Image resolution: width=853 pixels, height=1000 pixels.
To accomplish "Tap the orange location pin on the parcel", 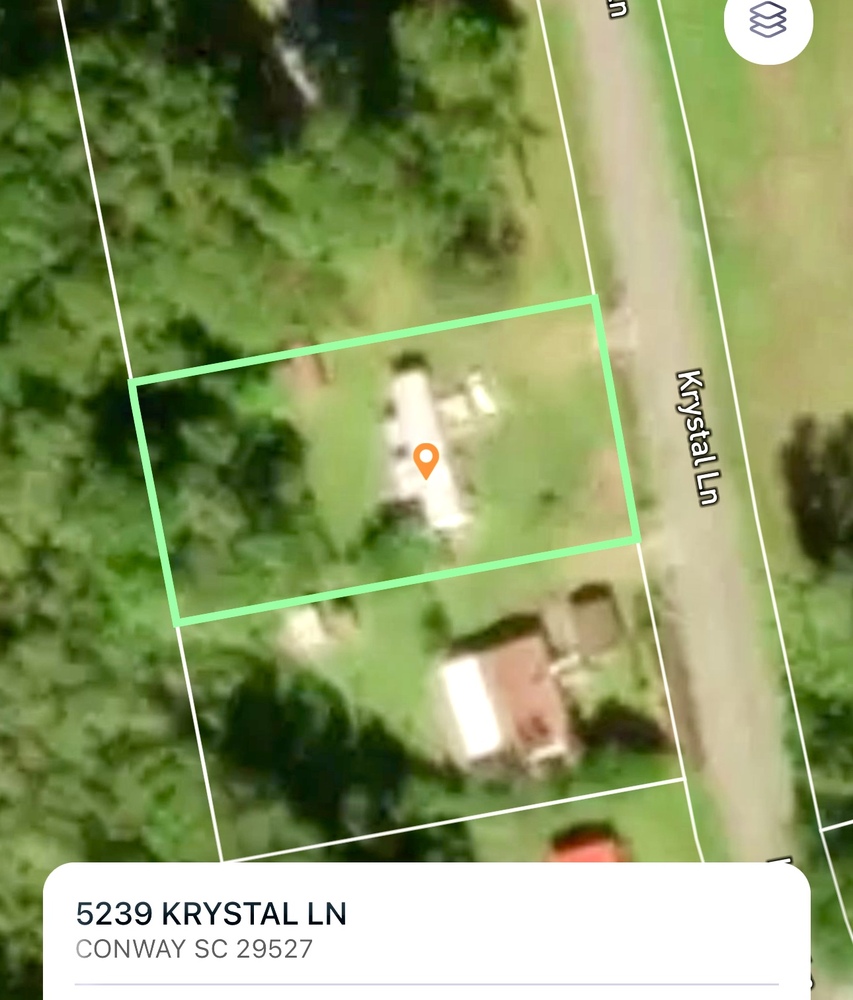I will (426, 460).
